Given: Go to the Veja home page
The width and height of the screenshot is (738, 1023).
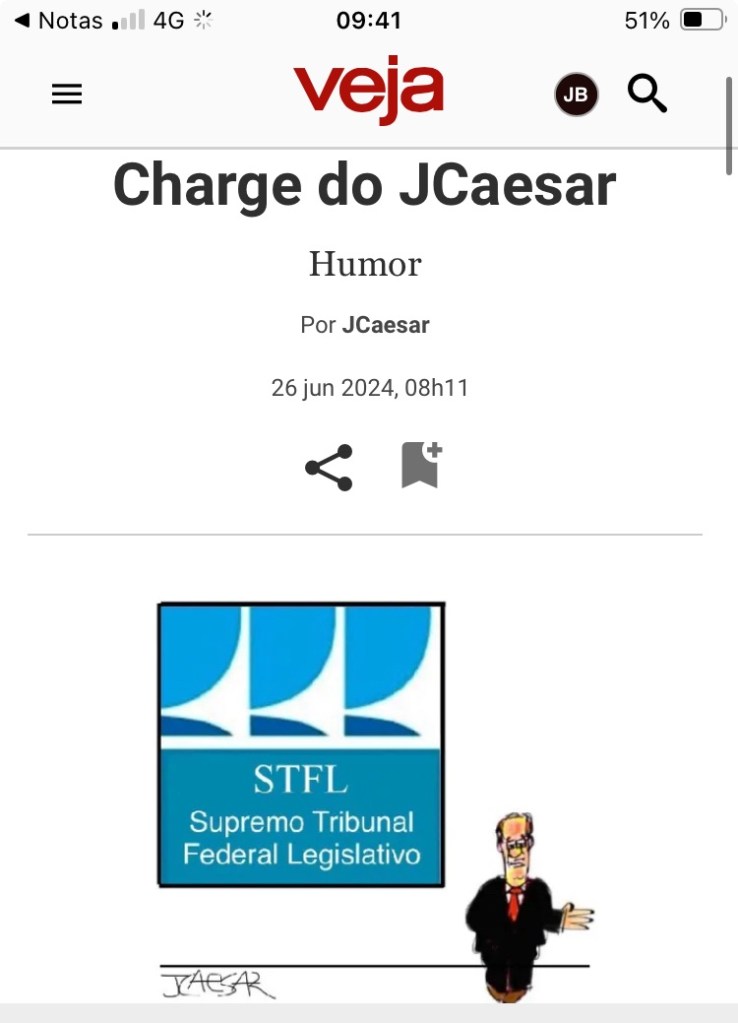Looking at the screenshot, I should coord(368,90).
